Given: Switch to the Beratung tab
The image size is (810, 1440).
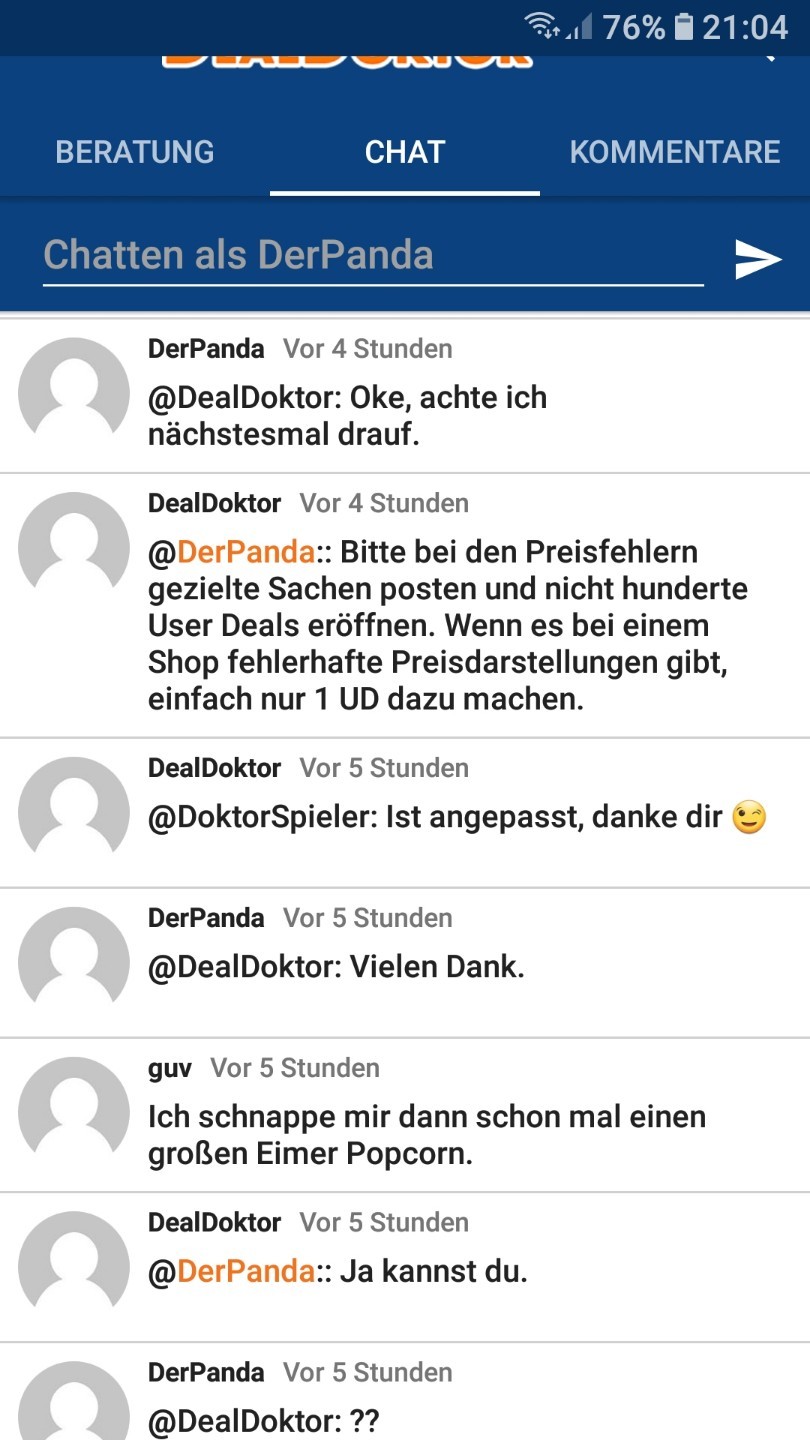Looking at the screenshot, I should tap(135, 152).
